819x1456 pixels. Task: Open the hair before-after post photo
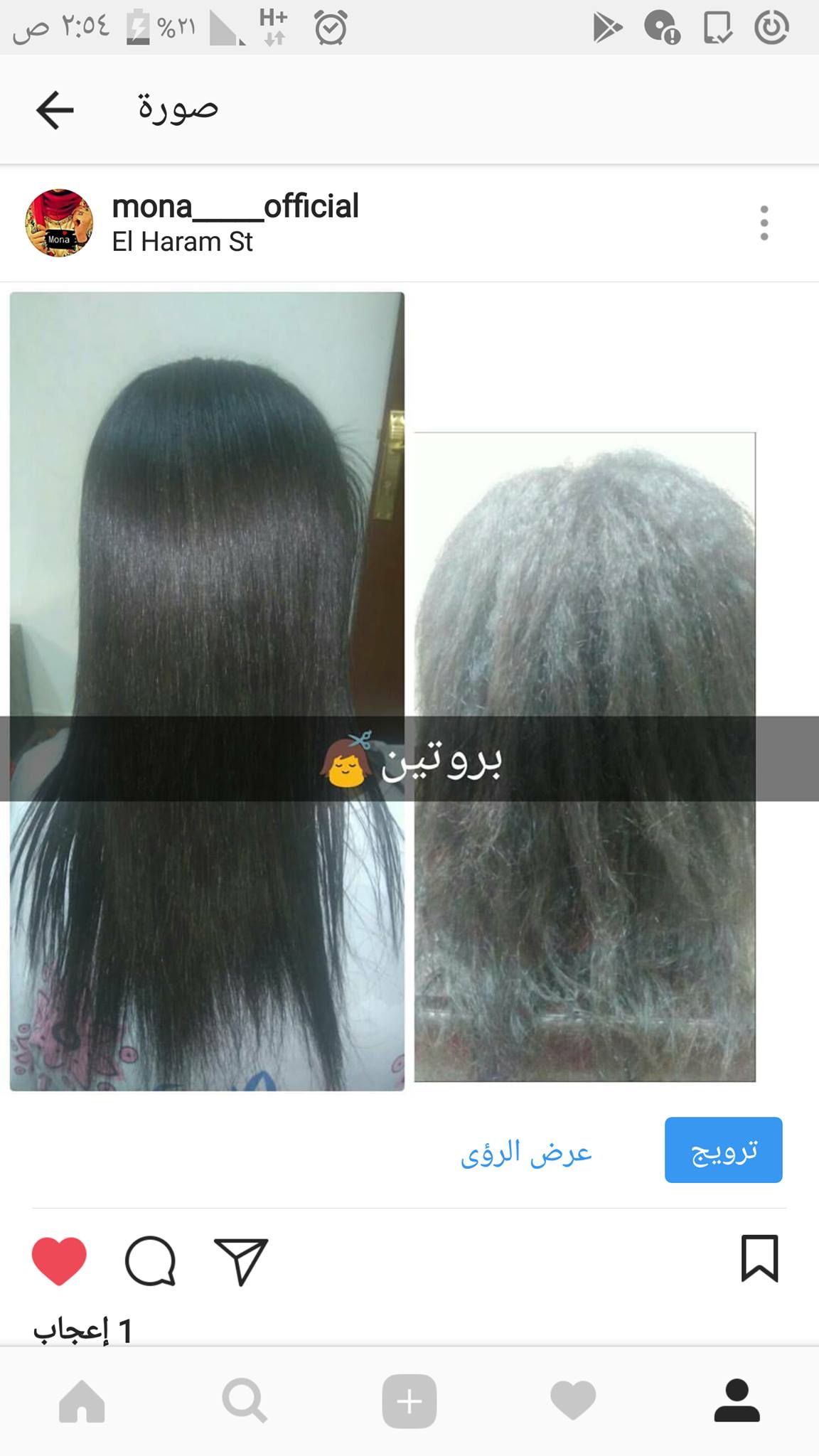pyautogui.click(x=409, y=691)
